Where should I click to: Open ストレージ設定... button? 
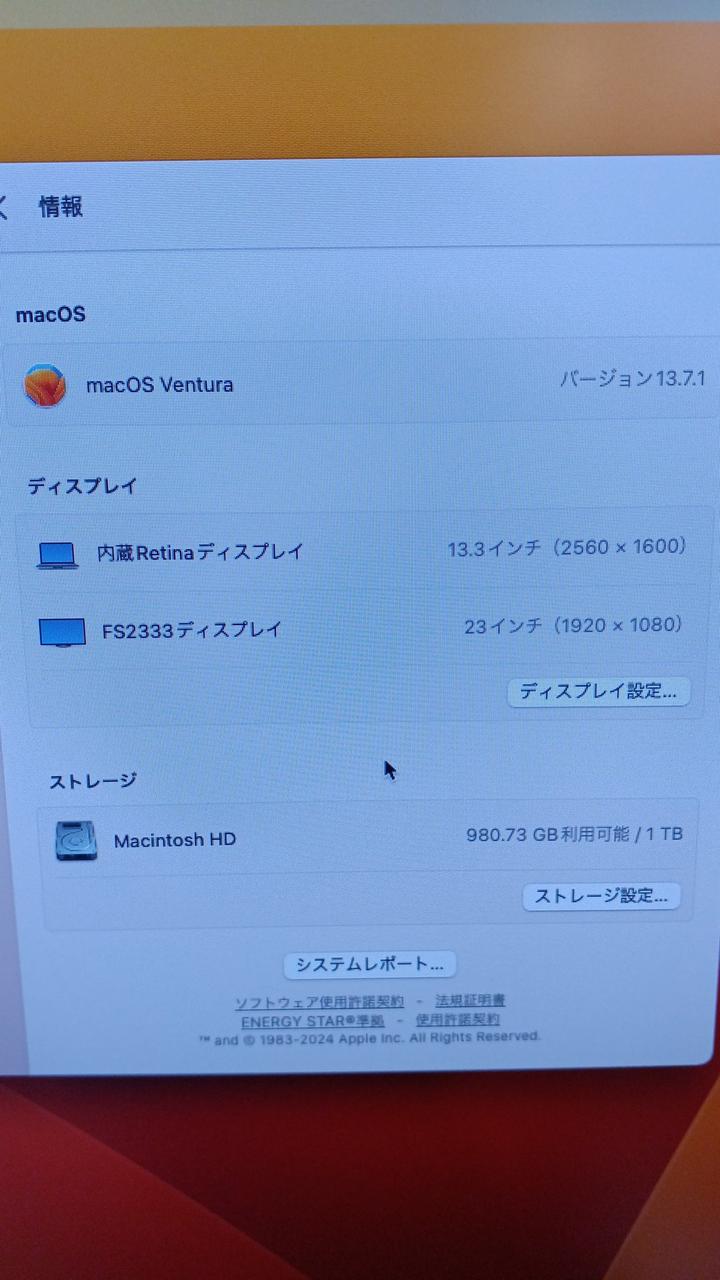[601, 896]
